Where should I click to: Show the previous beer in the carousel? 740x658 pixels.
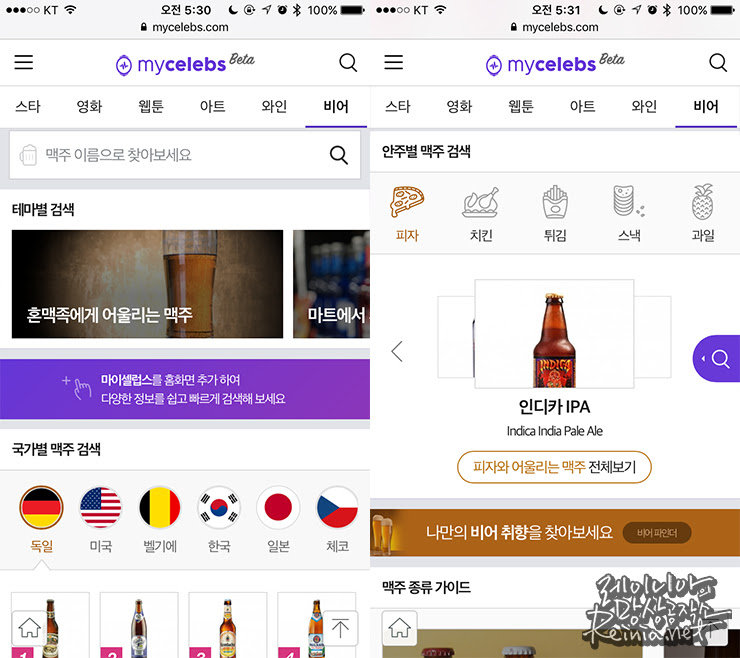point(397,351)
